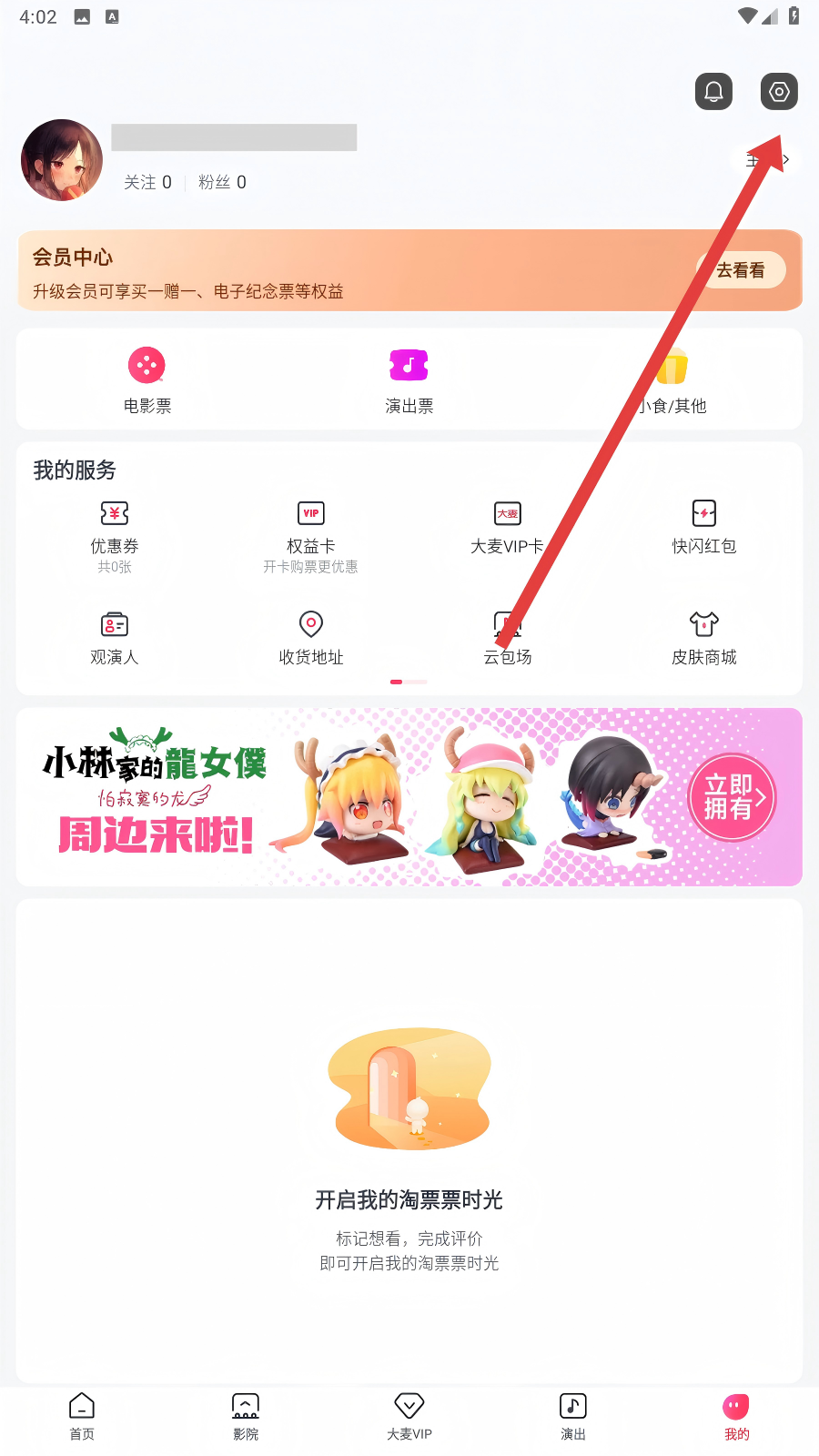Viewport: 819px width, 1456px height.
Task: Open my 优惠券 coupons
Action: coord(115,537)
